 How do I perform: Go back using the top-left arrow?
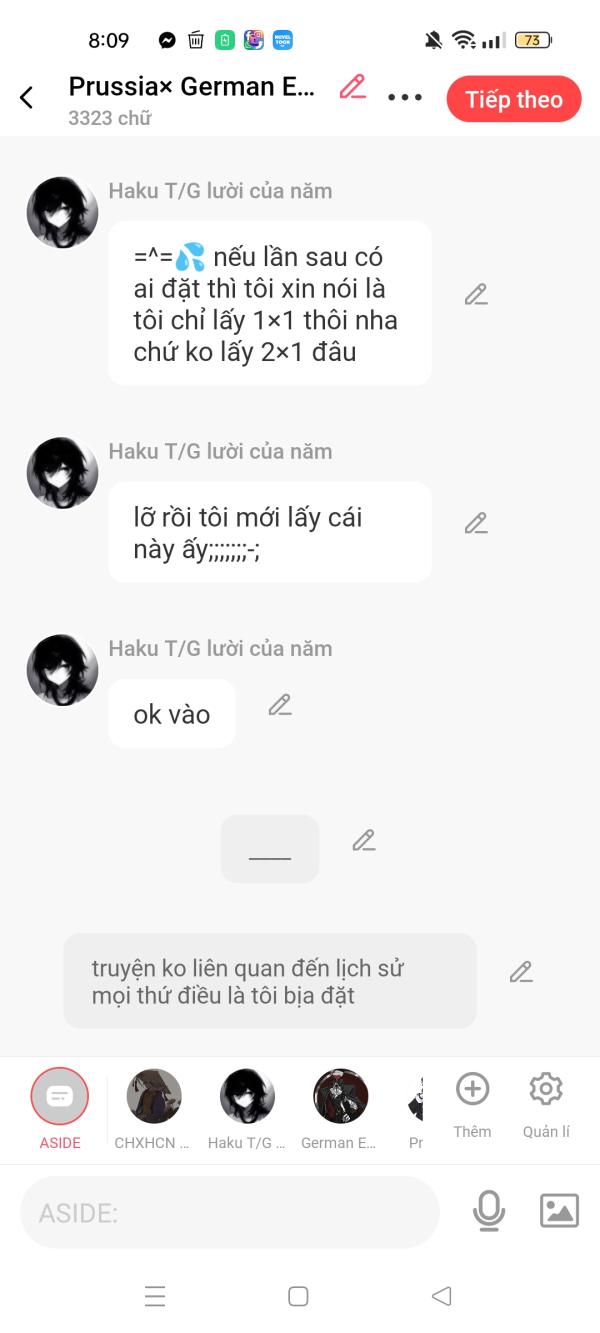click(27, 98)
